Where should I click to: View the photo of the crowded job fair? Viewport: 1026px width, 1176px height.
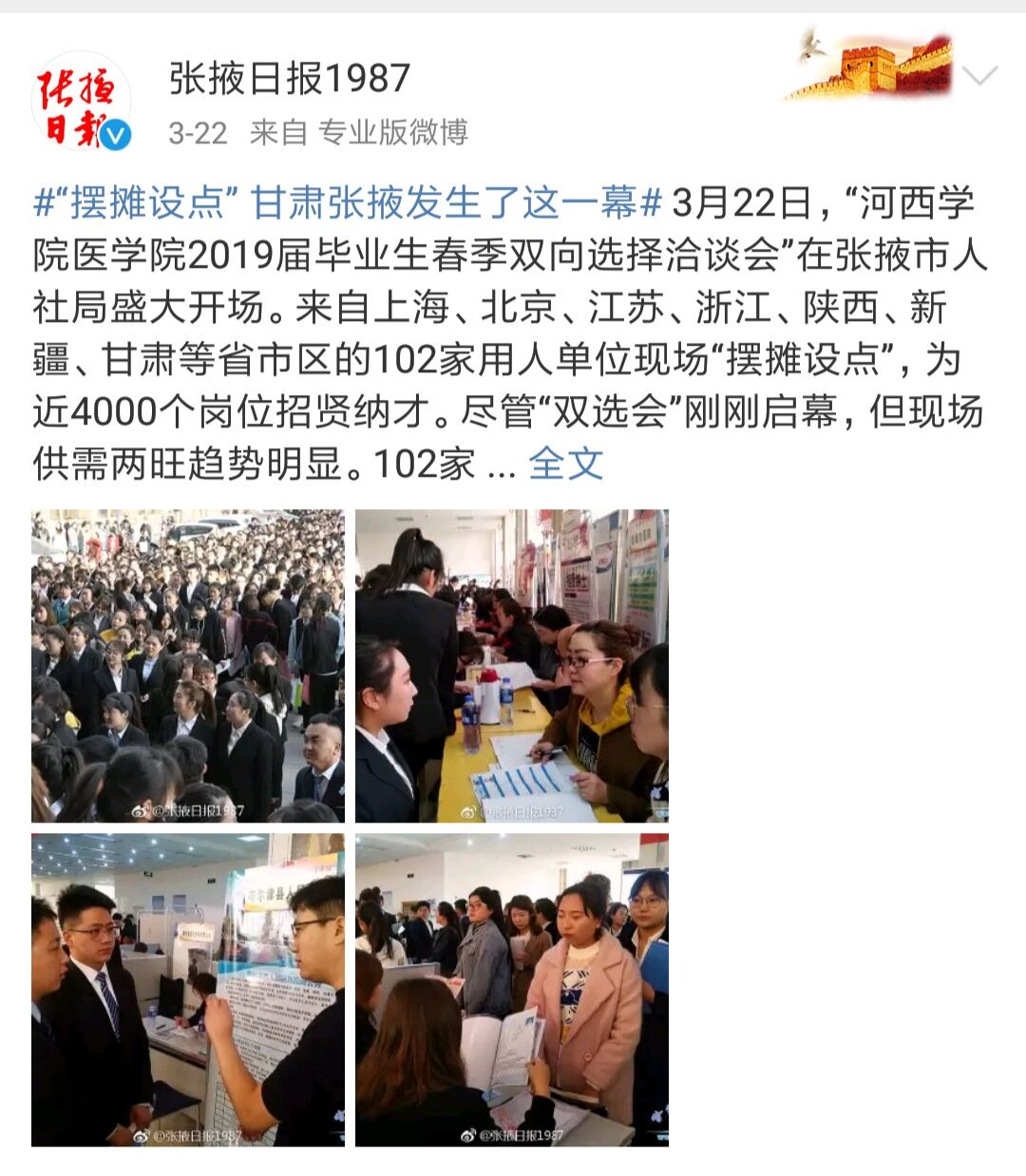(x=188, y=666)
